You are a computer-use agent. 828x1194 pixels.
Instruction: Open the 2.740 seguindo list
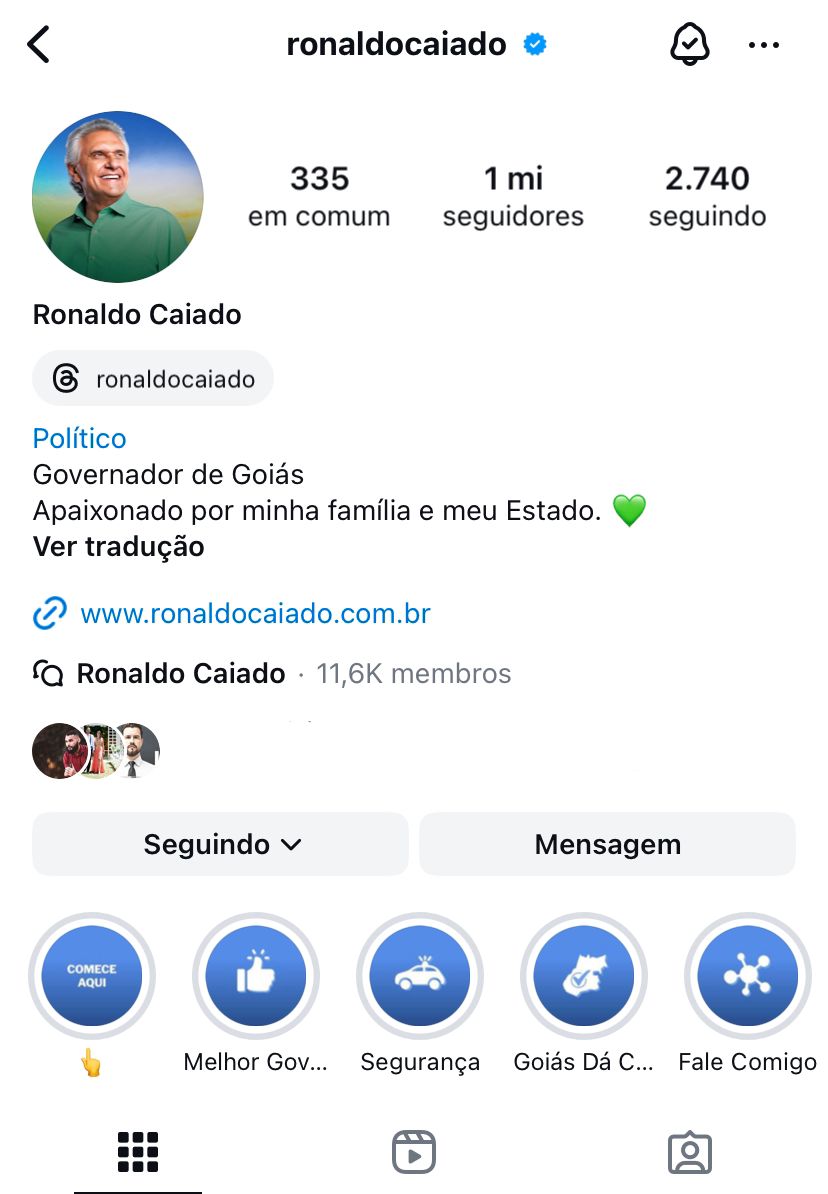(707, 196)
